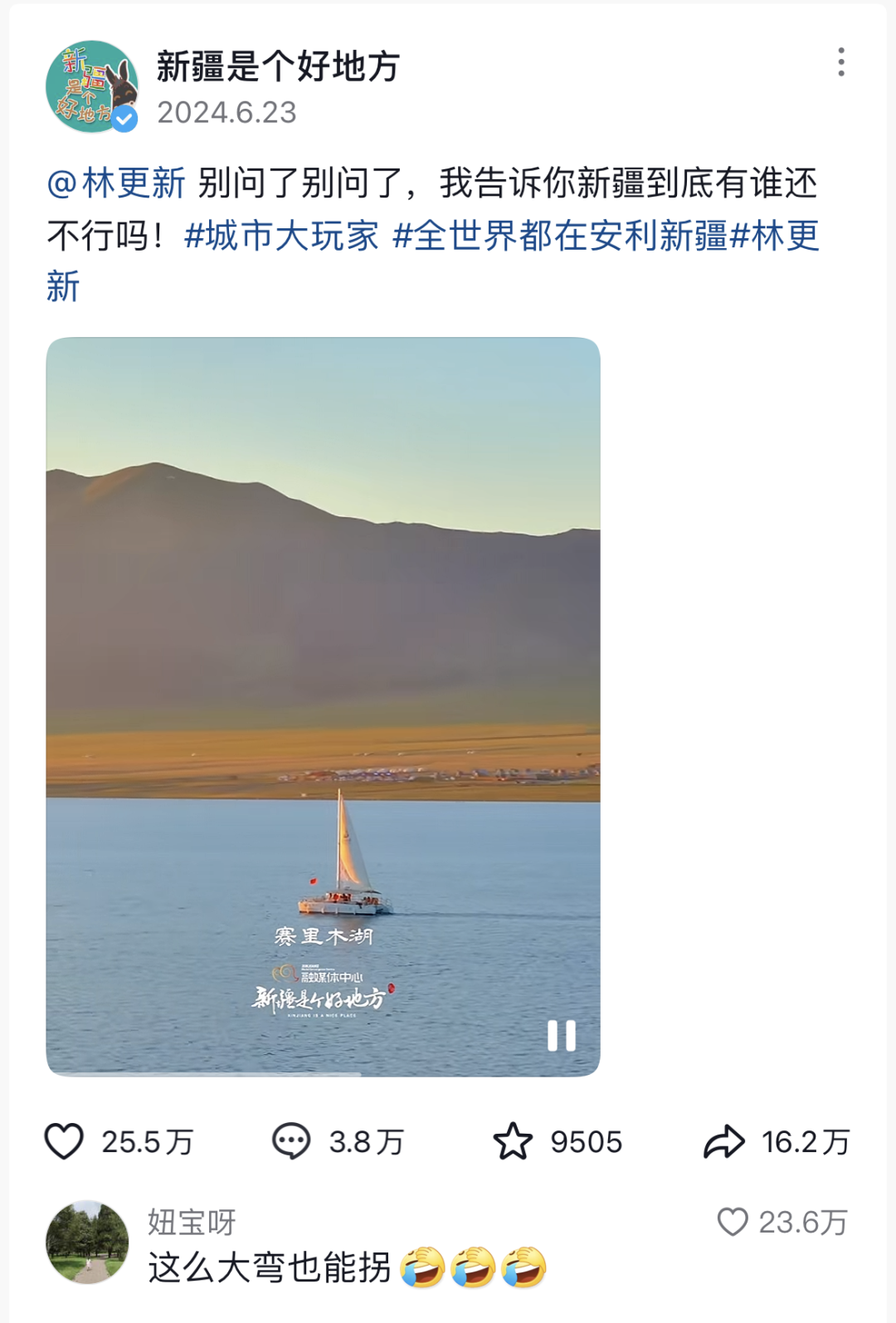The width and height of the screenshot is (896, 1323).
Task: Pause the 赛里木湖 video
Action: point(561,1036)
